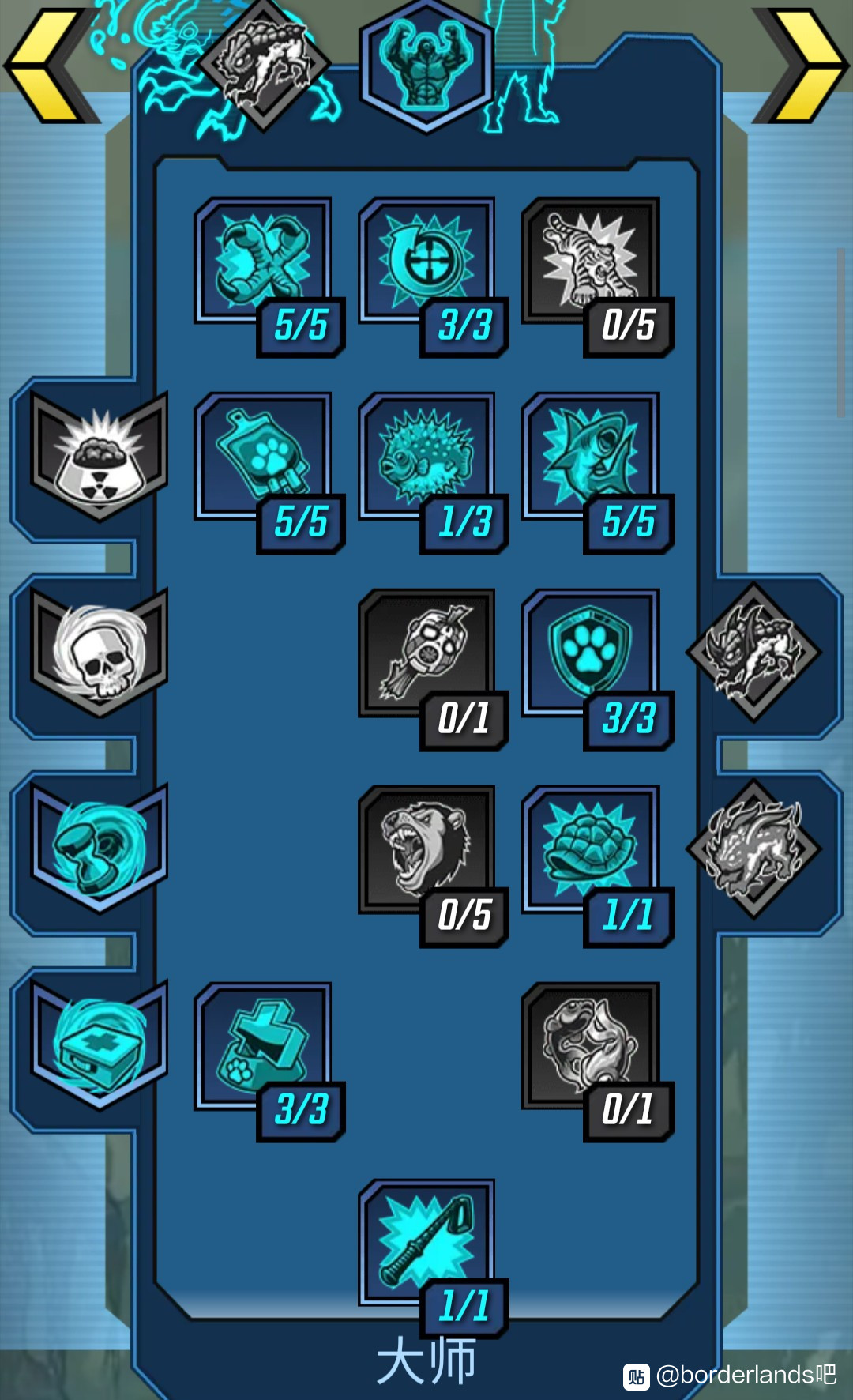Select the crosshair skill showing 3/3
Viewport: 853px width, 1400px height.
[426, 261]
